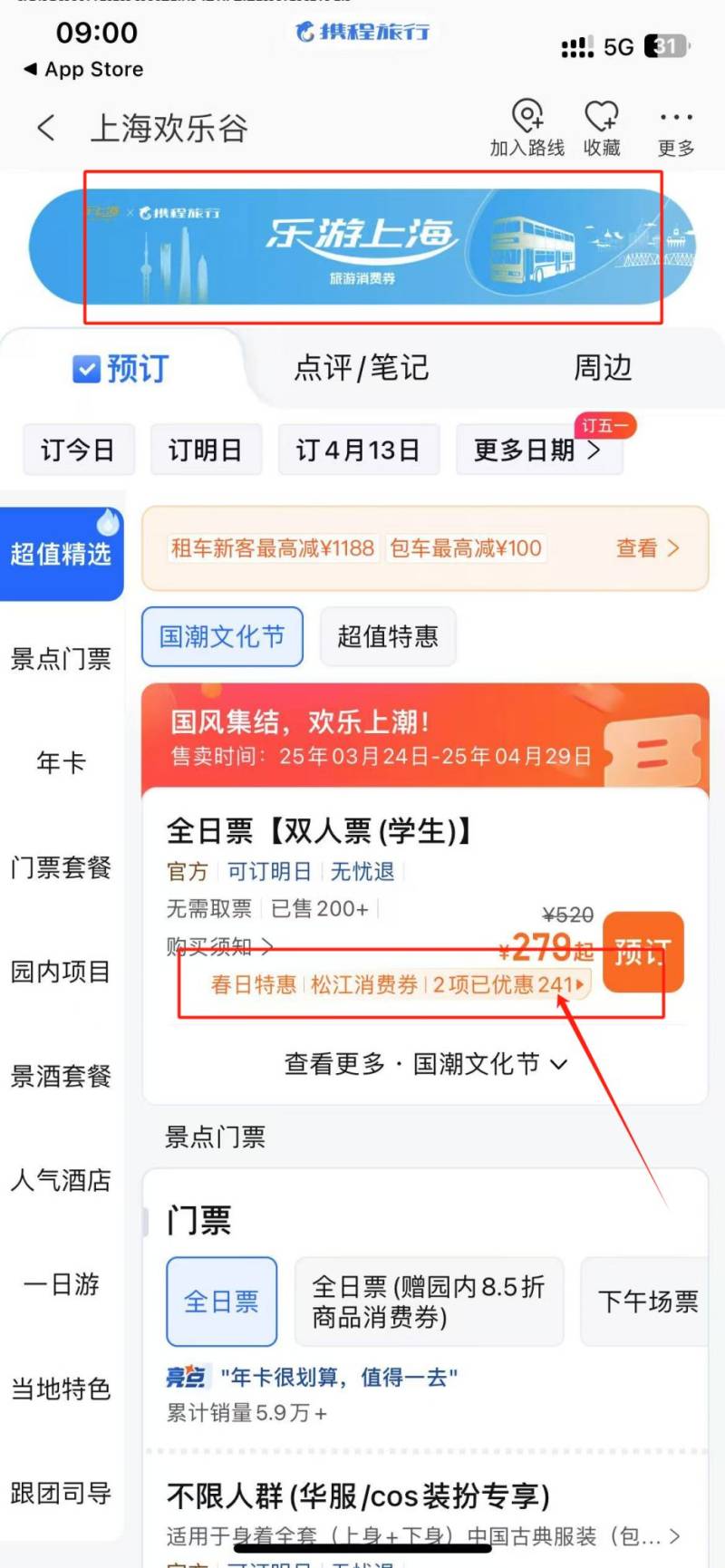725x1568 pixels.
Task: Switch to the 周边 tab
Action: coord(603,368)
